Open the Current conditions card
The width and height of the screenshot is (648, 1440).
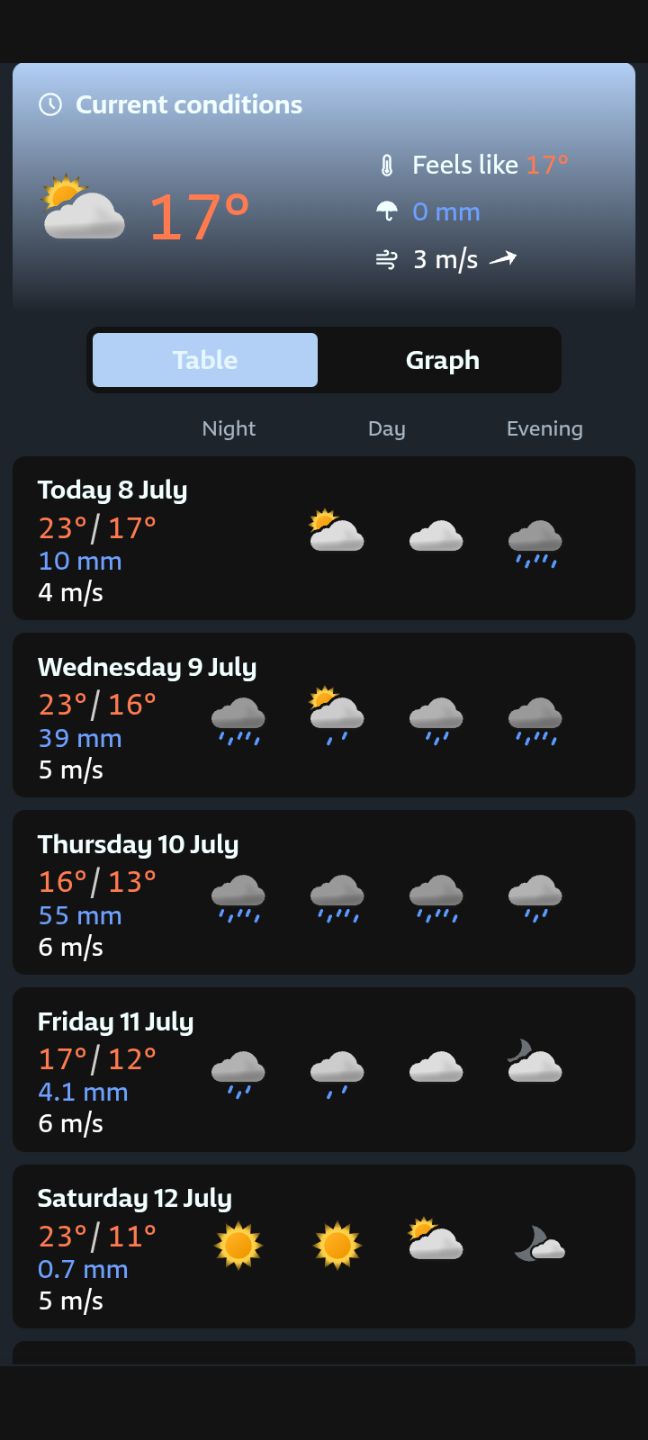[323, 186]
